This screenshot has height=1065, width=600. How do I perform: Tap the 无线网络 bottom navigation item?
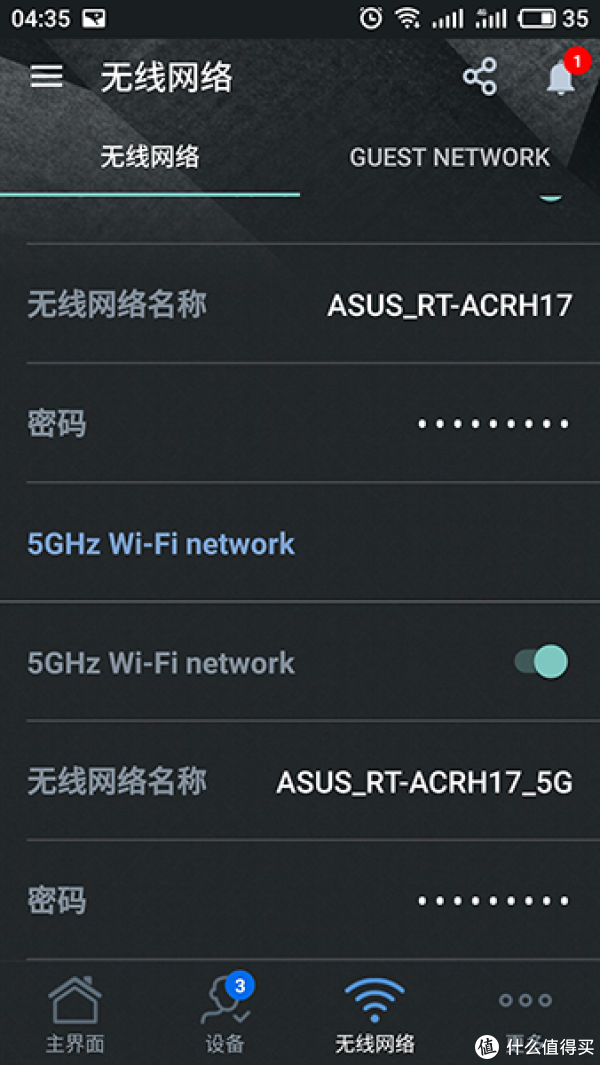tap(374, 1013)
